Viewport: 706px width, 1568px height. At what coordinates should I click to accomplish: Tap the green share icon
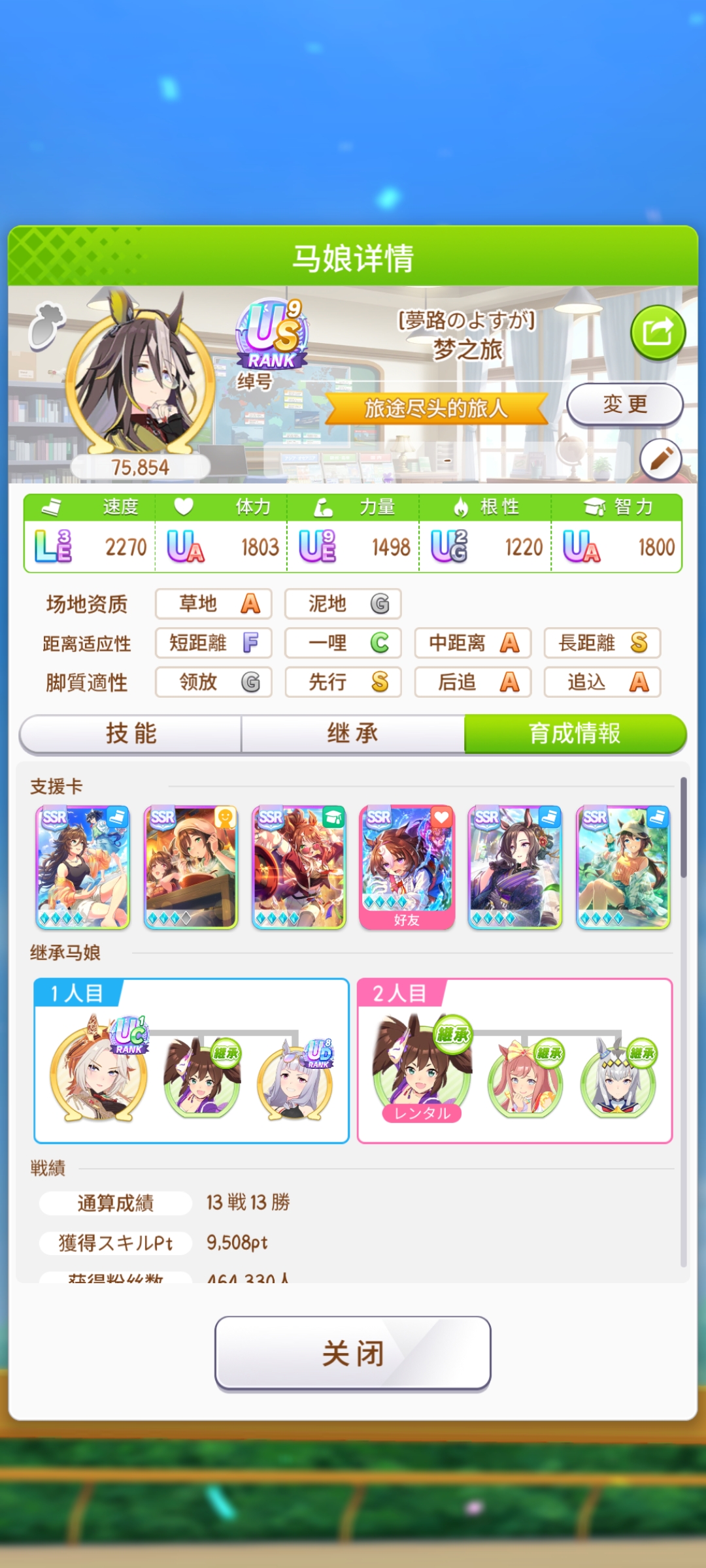click(x=658, y=333)
